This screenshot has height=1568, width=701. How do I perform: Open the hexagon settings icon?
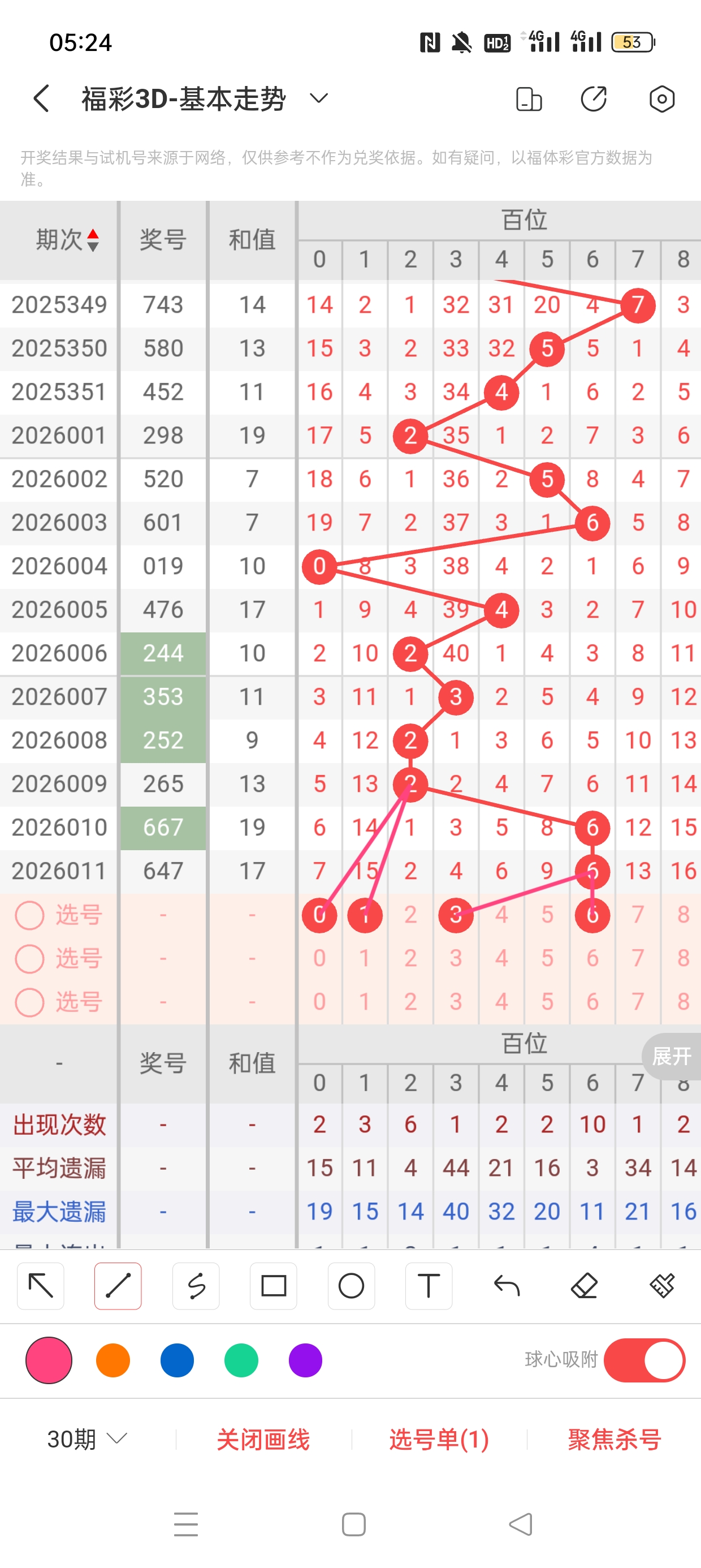point(661,98)
